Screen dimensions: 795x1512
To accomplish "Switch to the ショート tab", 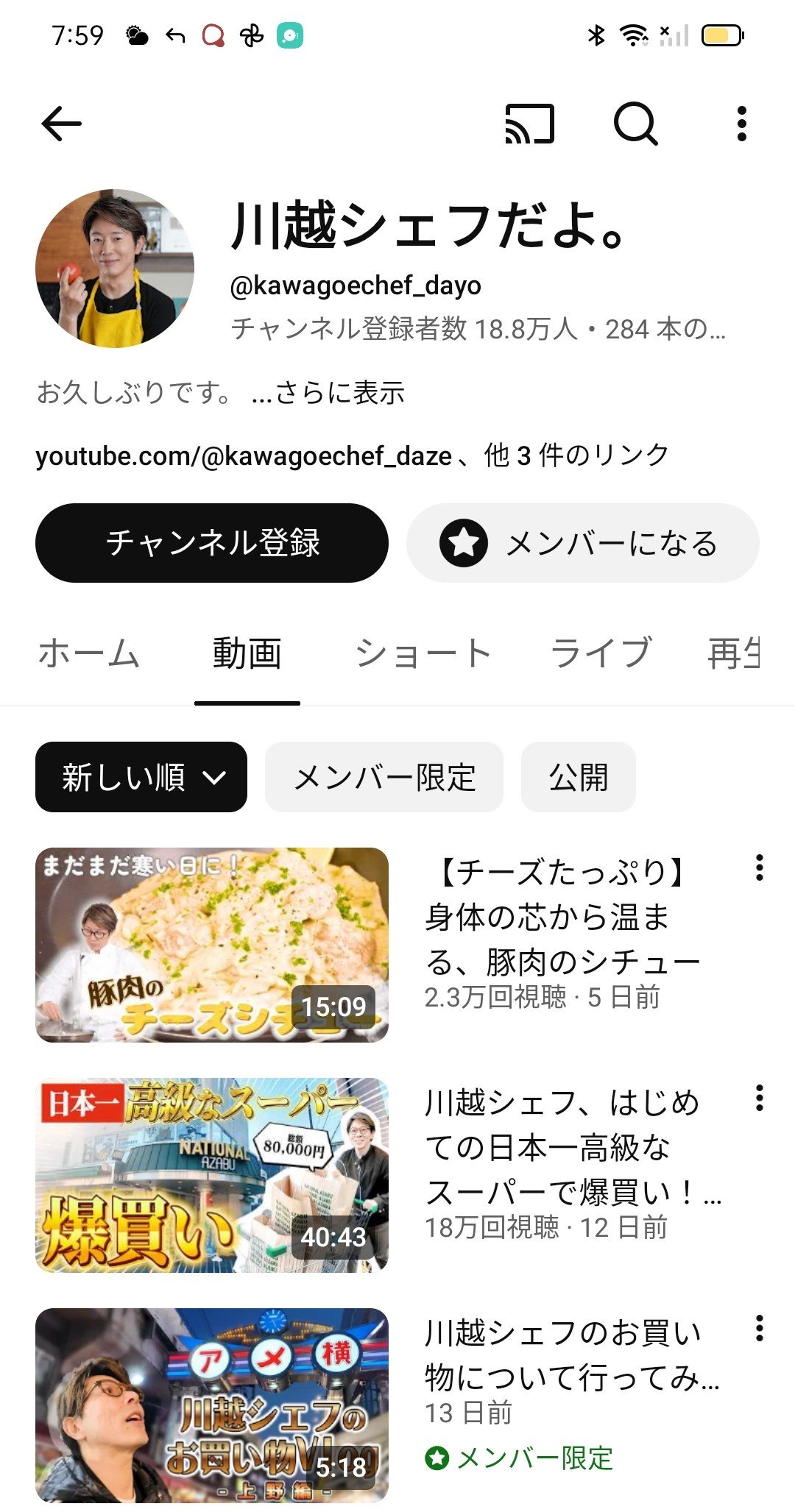I will [423, 653].
